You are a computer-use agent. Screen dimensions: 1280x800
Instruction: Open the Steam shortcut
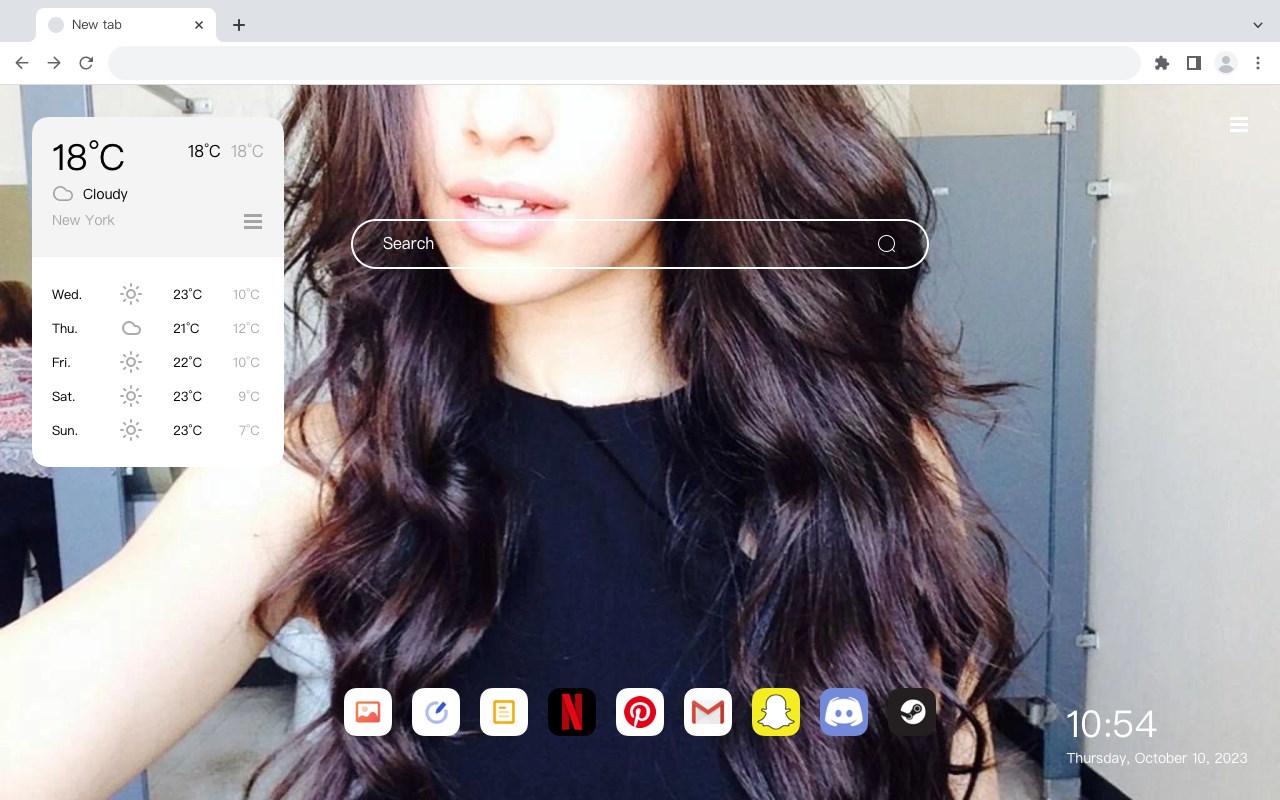912,712
